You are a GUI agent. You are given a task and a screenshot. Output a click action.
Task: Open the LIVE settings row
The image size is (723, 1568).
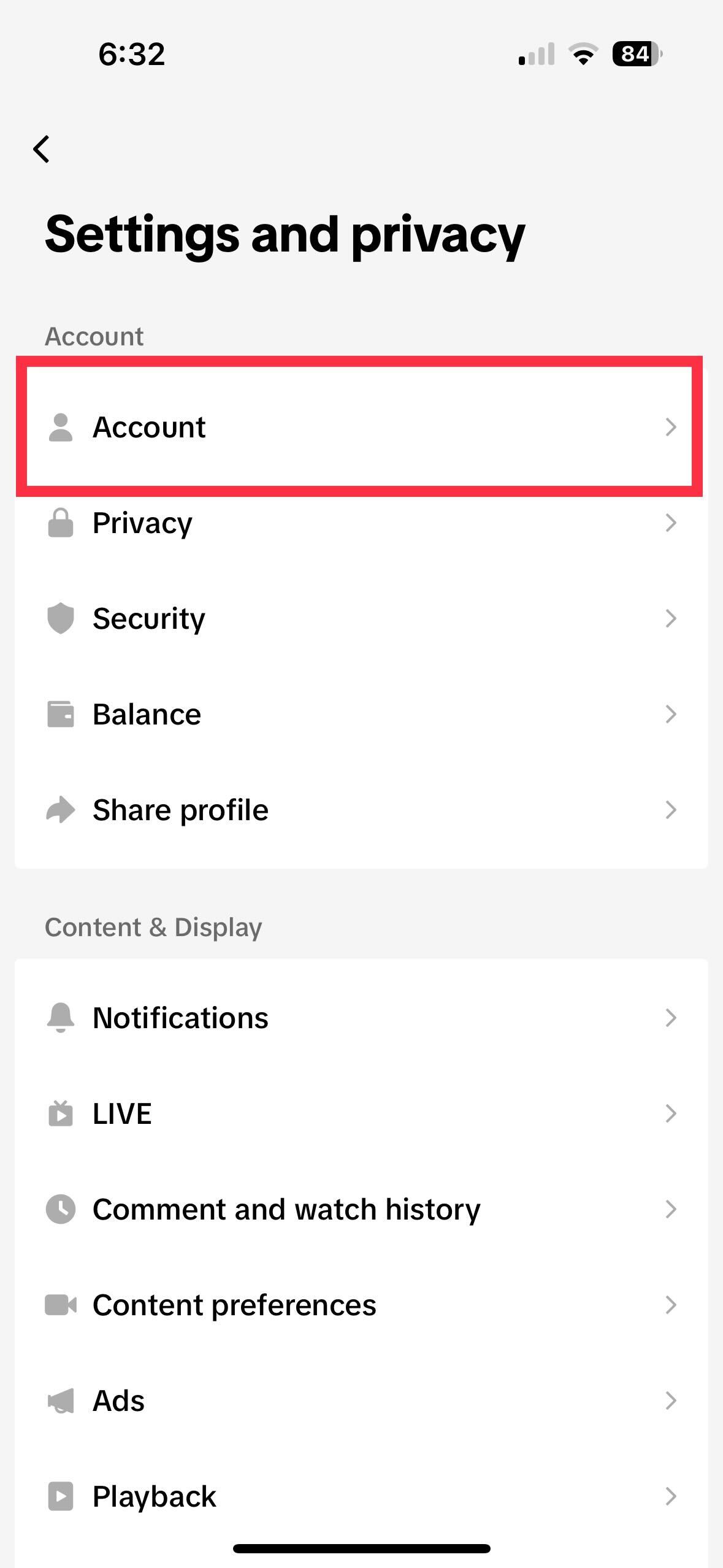[x=361, y=1113]
